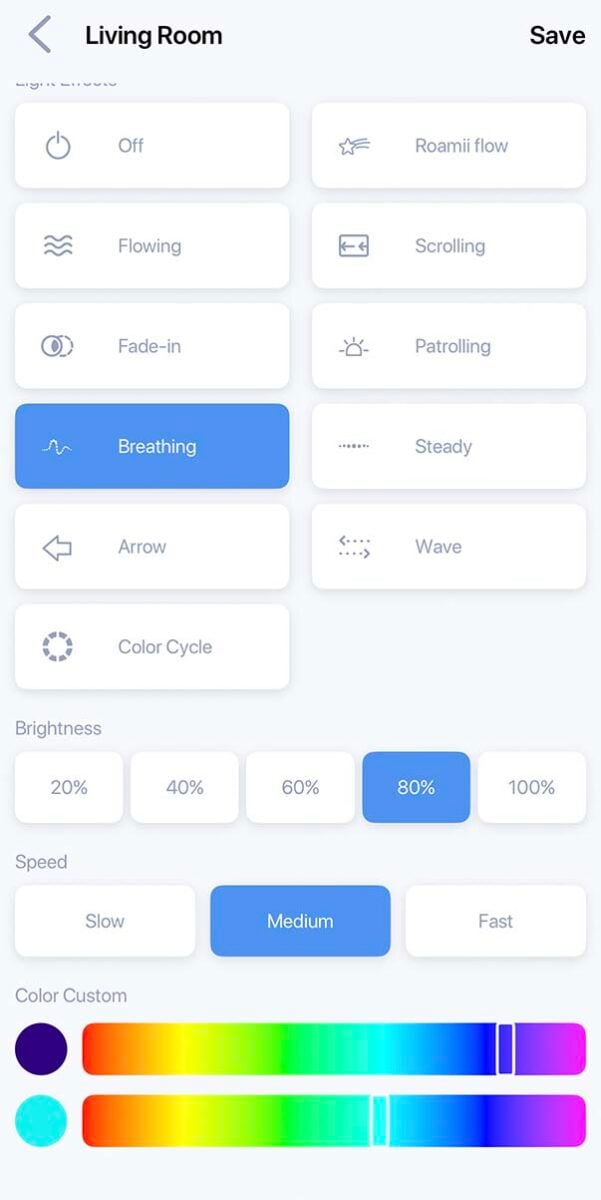This screenshot has height=1200, width=601.
Task: Pick the Scrolling light effect
Action: tap(448, 246)
